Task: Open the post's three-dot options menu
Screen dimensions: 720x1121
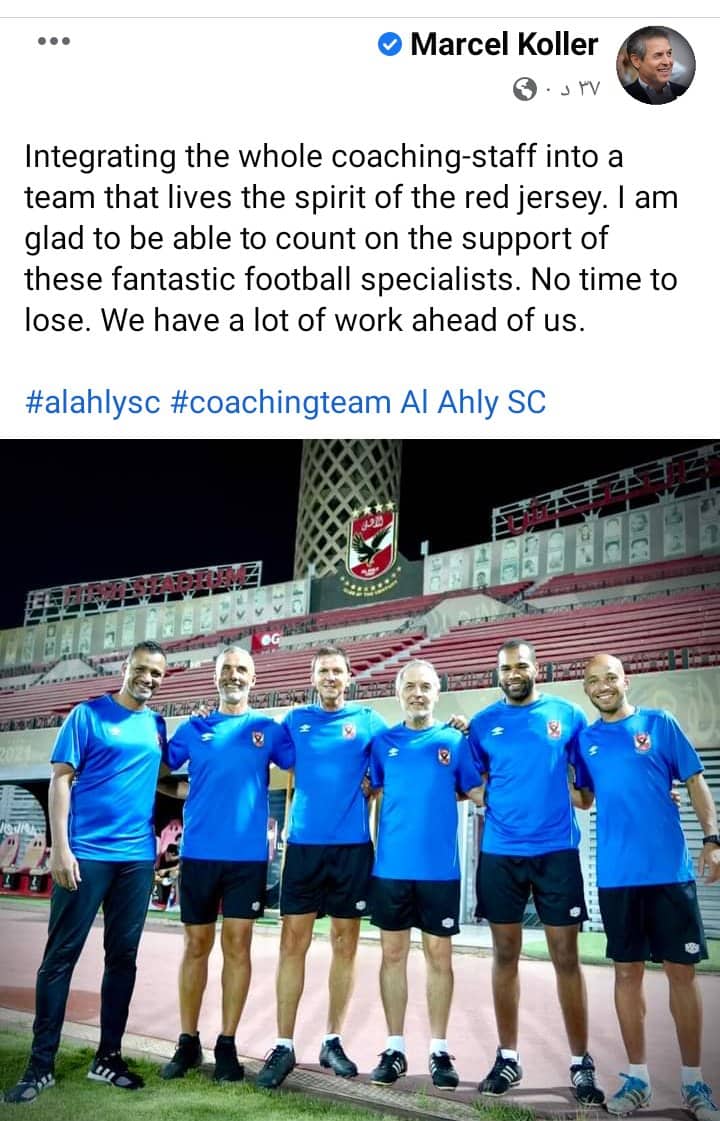Action: click(53, 41)
